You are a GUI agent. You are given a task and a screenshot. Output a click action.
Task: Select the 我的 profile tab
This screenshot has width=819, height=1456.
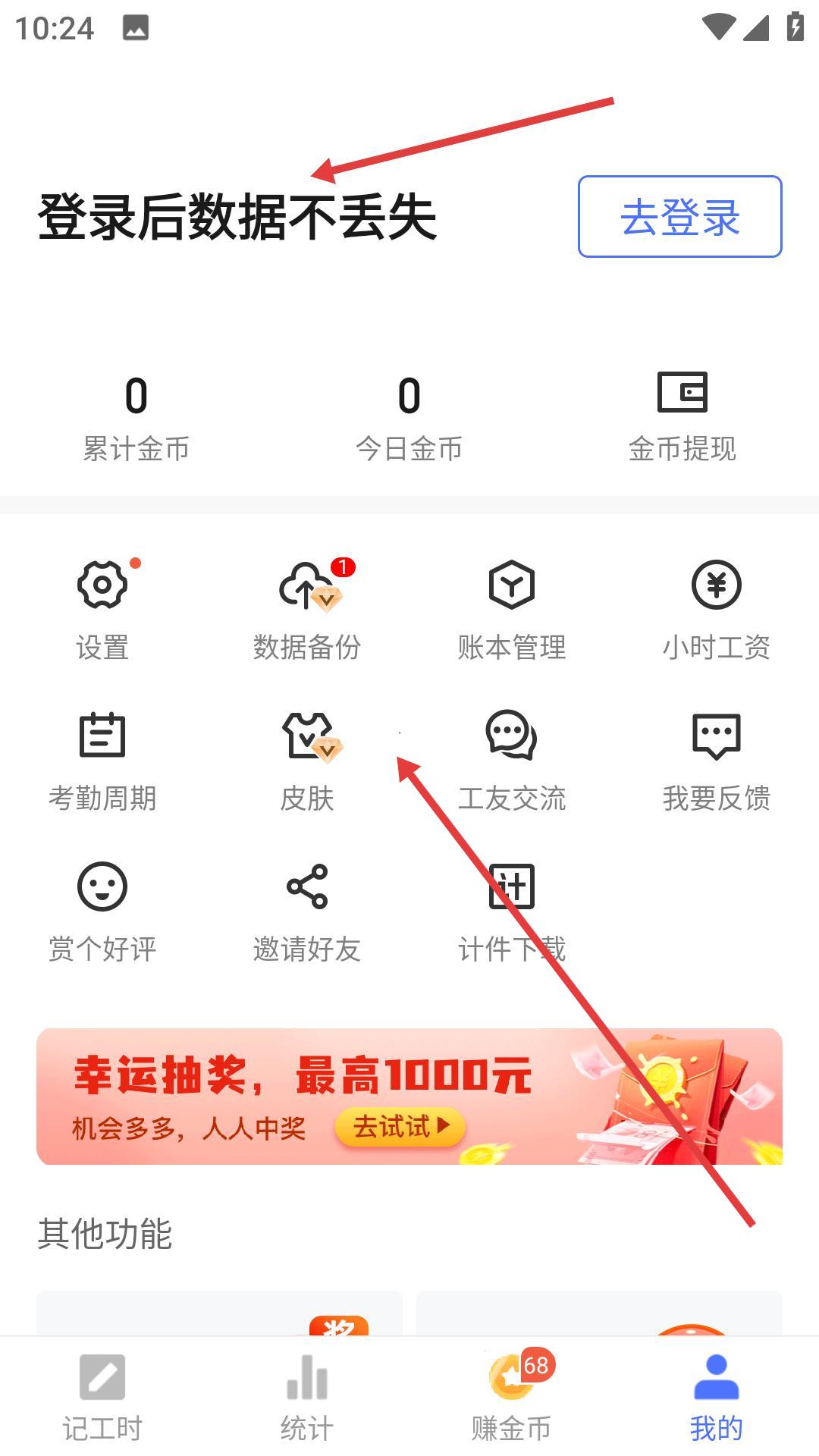coord(717,1397)
